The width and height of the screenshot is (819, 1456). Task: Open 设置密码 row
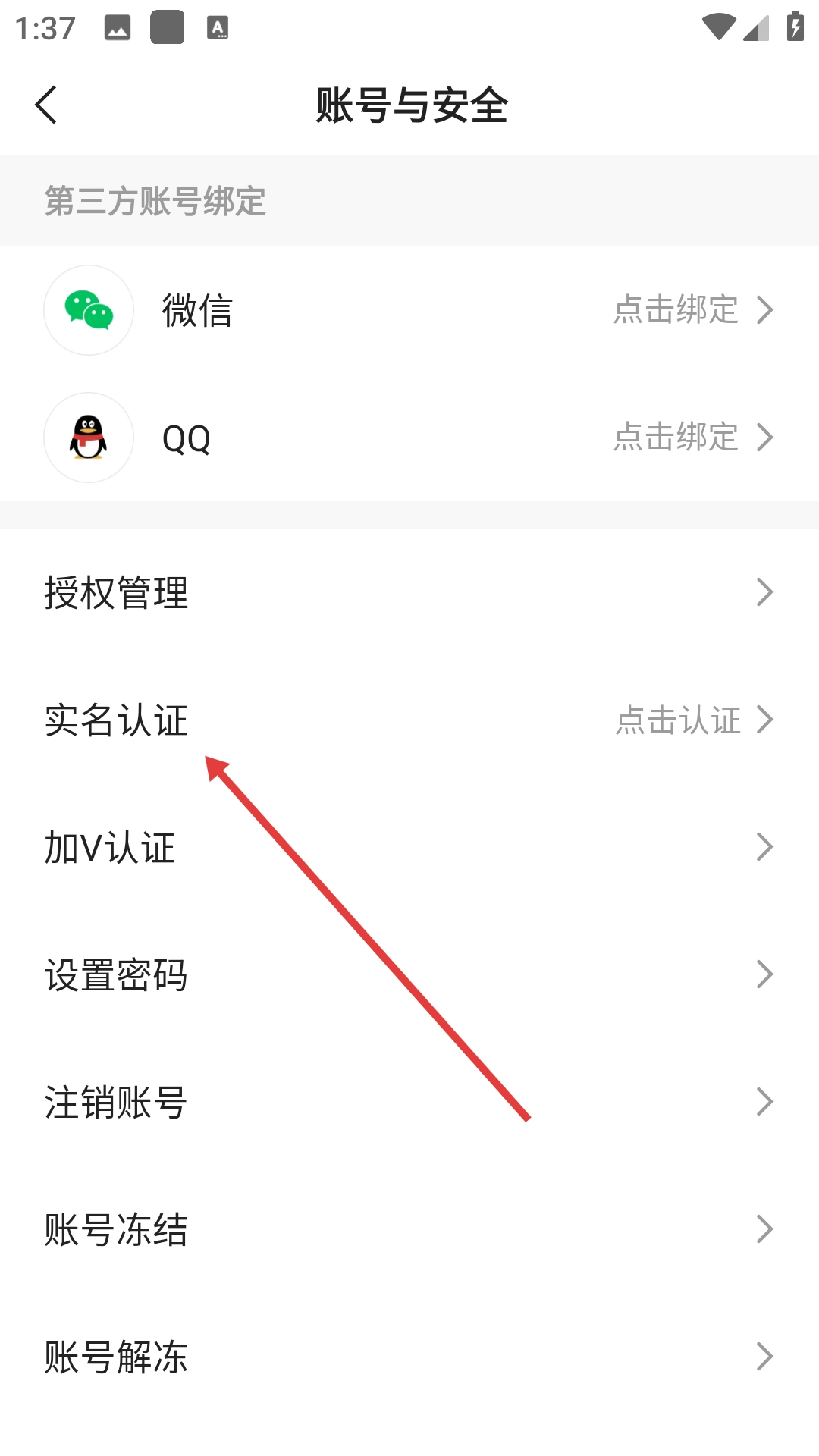tap(409, 974)
